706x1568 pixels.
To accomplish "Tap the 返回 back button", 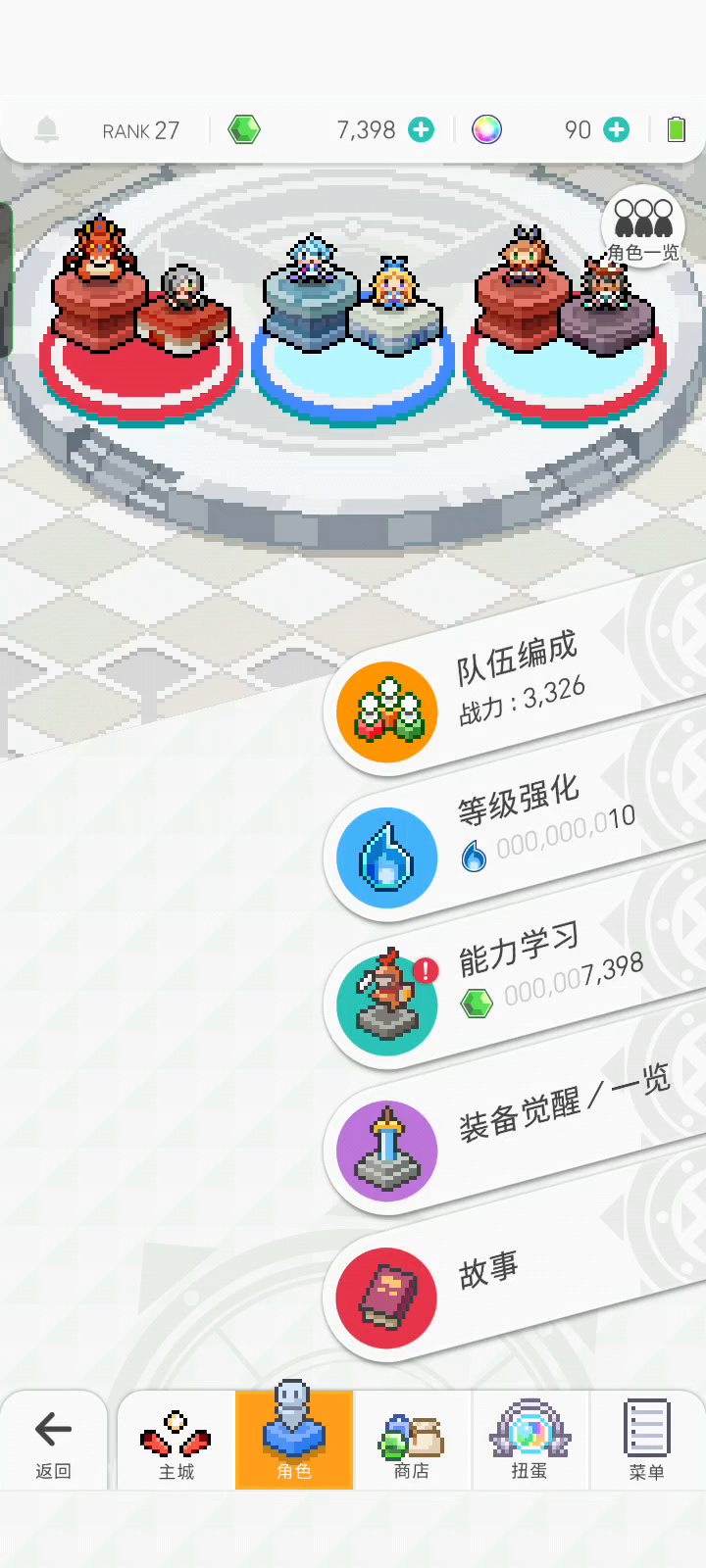I will 54,1441.
